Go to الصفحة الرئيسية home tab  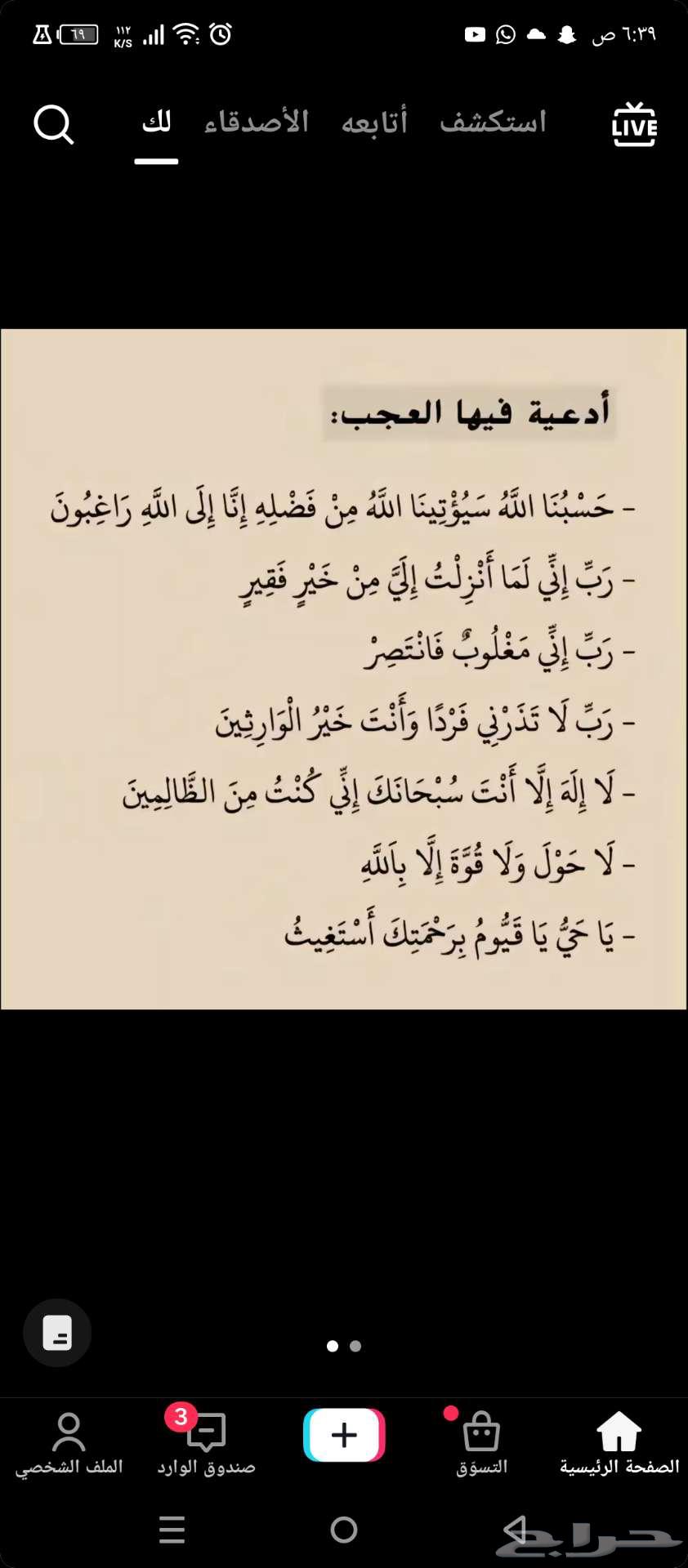(x=619, y=1444)
